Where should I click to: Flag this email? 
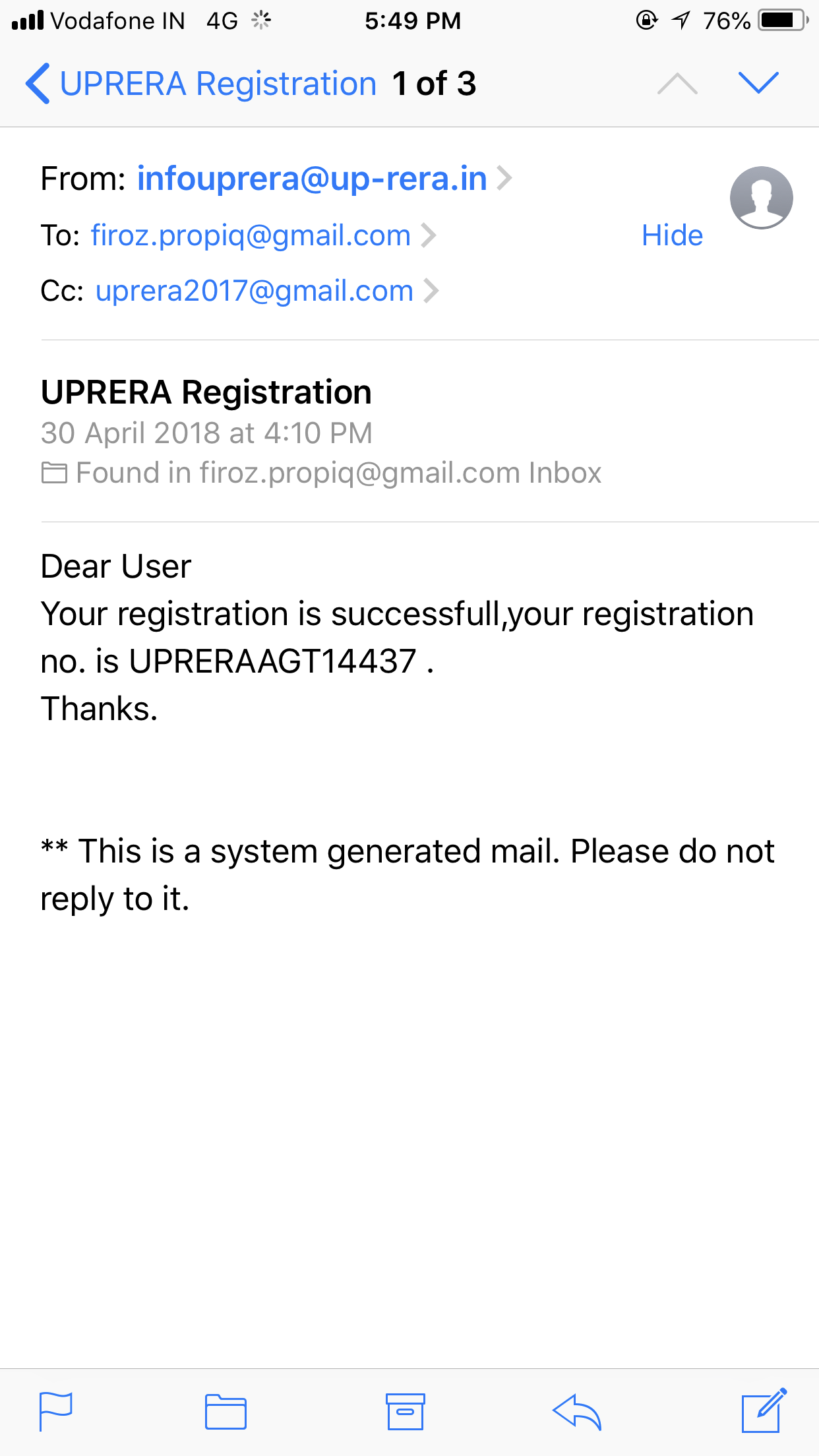[x=56, y=1411]
